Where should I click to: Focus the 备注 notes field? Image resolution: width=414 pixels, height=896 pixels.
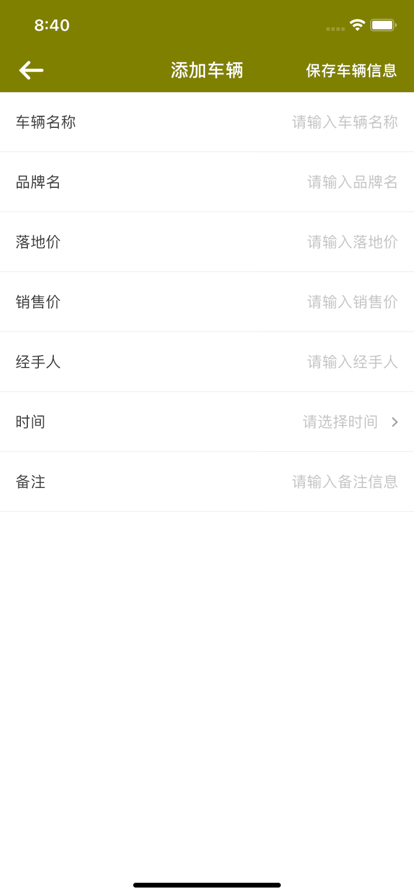[x=345, y=482]
